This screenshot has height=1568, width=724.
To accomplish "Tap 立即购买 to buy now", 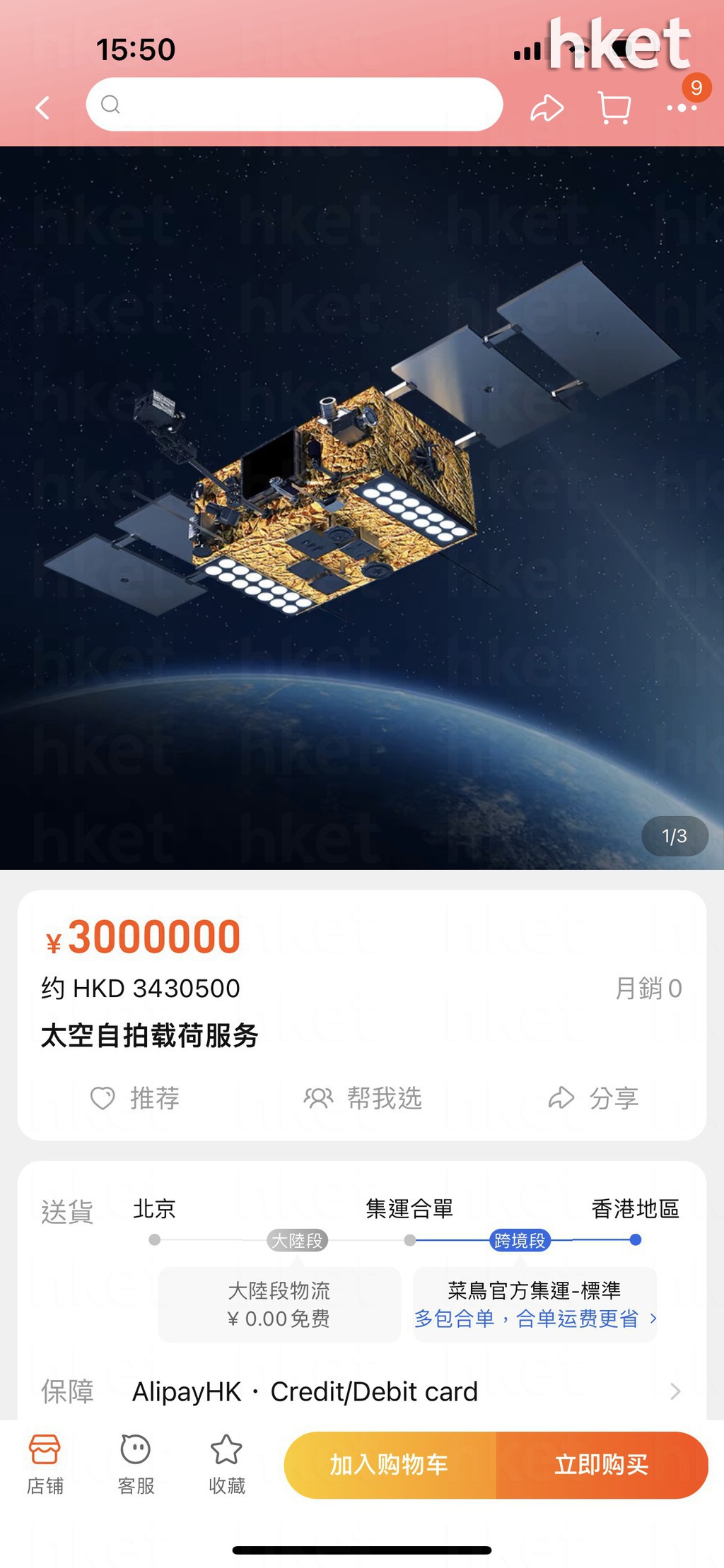I will (602, 1465).
